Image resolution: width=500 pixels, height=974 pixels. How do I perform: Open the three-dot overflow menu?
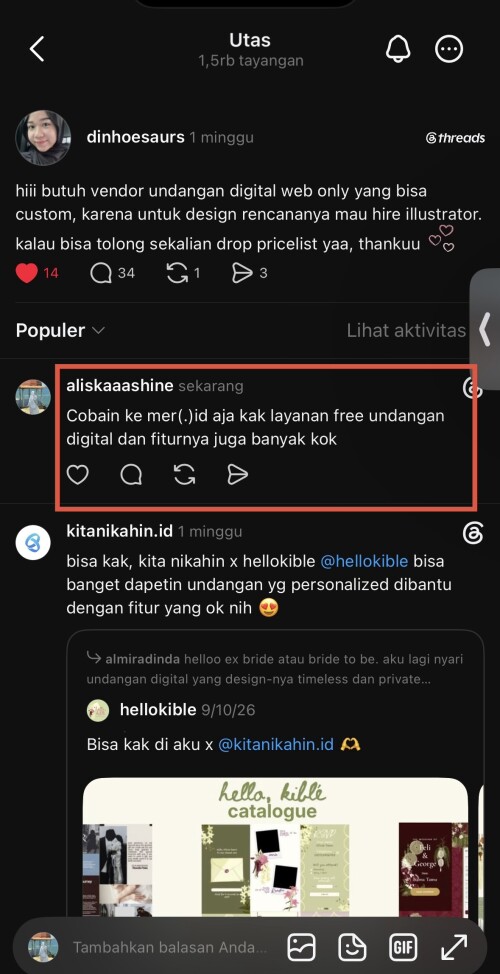(x=449, y=48)
